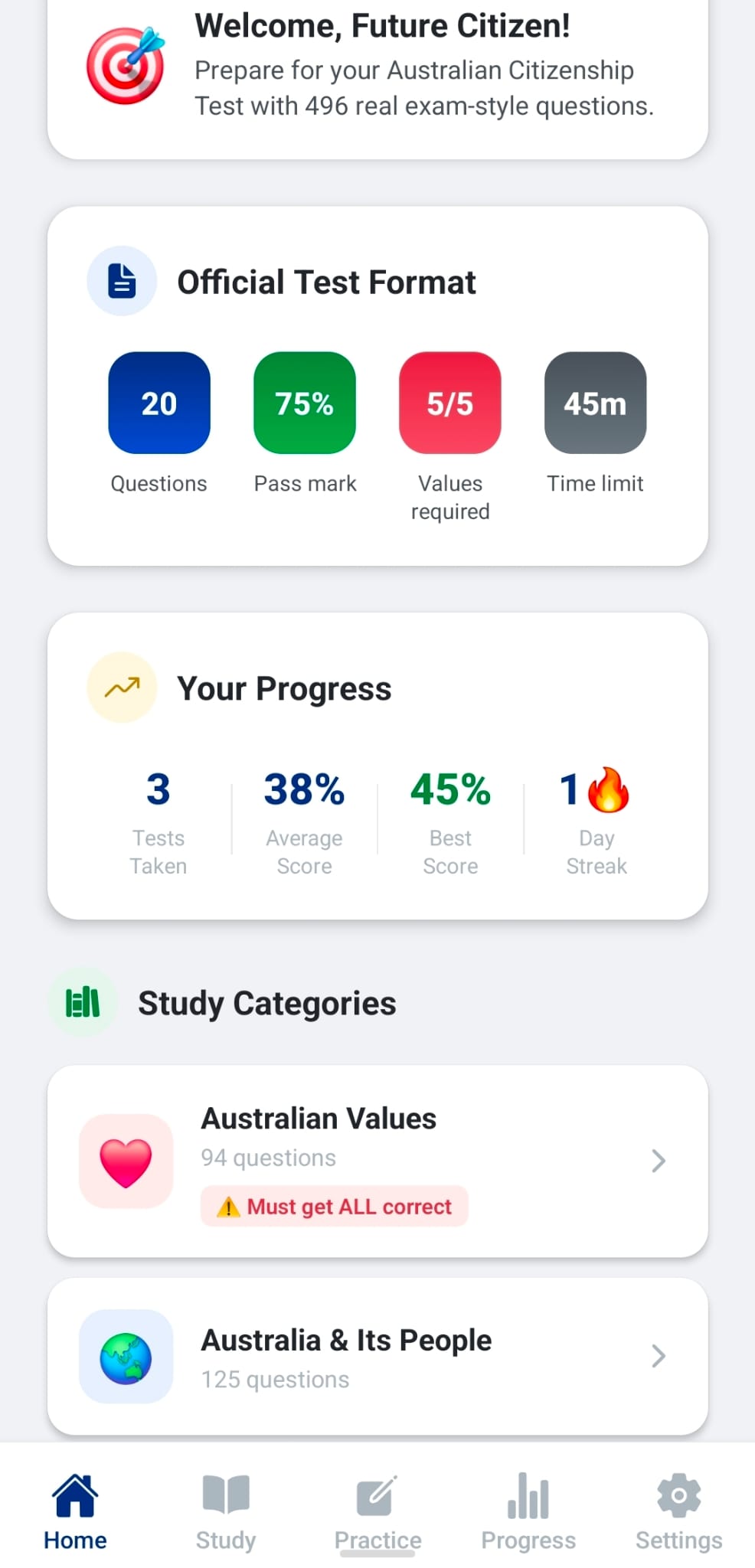Tap the Study Categories books icon
Viewport: 755px width, 1568px height.
pos(81,1001)
